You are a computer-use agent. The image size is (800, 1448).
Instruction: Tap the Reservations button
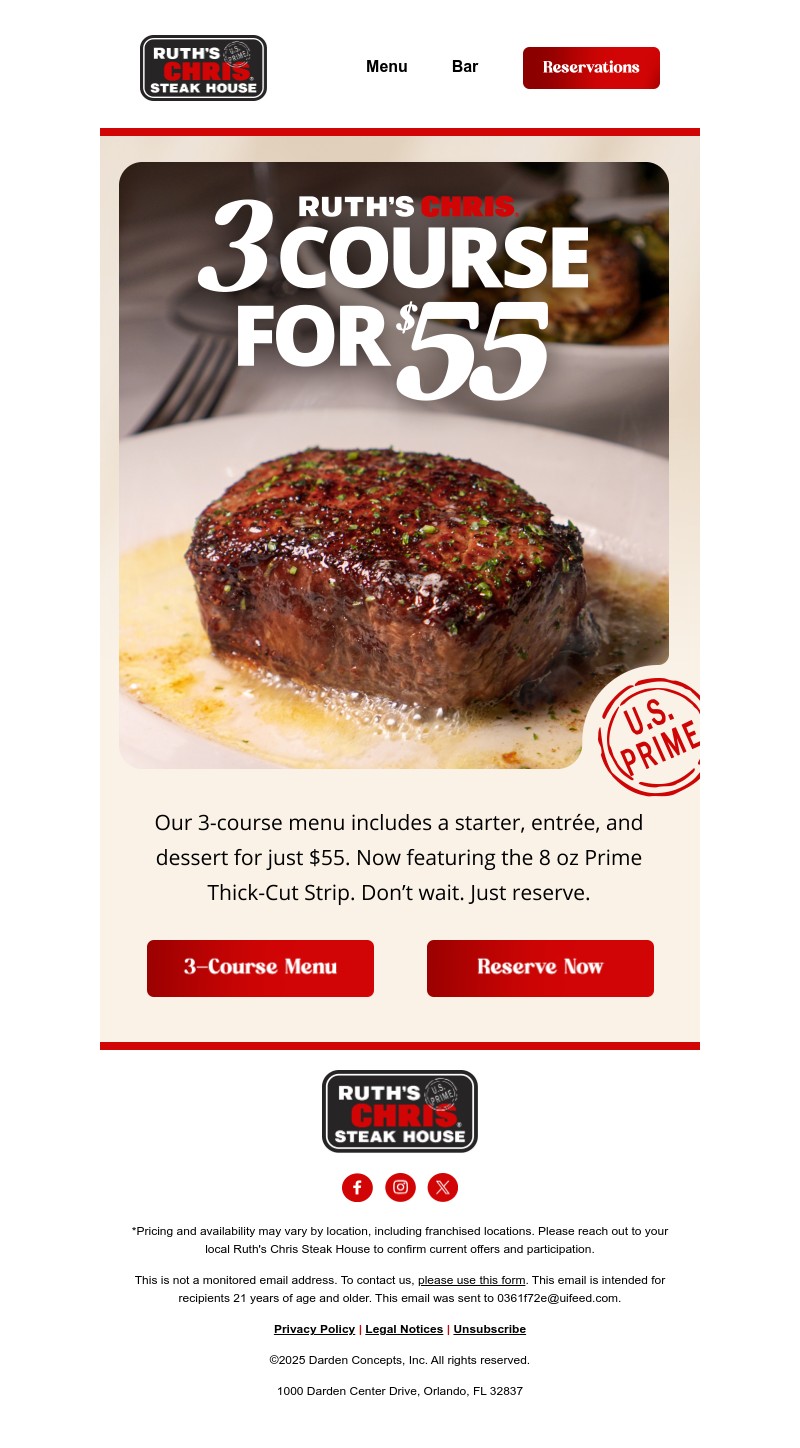click(591, 68)
